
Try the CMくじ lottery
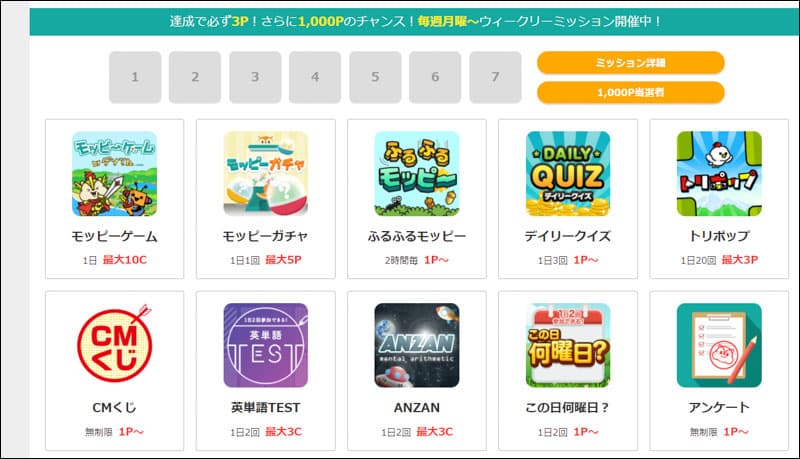[x=114, y=346]
